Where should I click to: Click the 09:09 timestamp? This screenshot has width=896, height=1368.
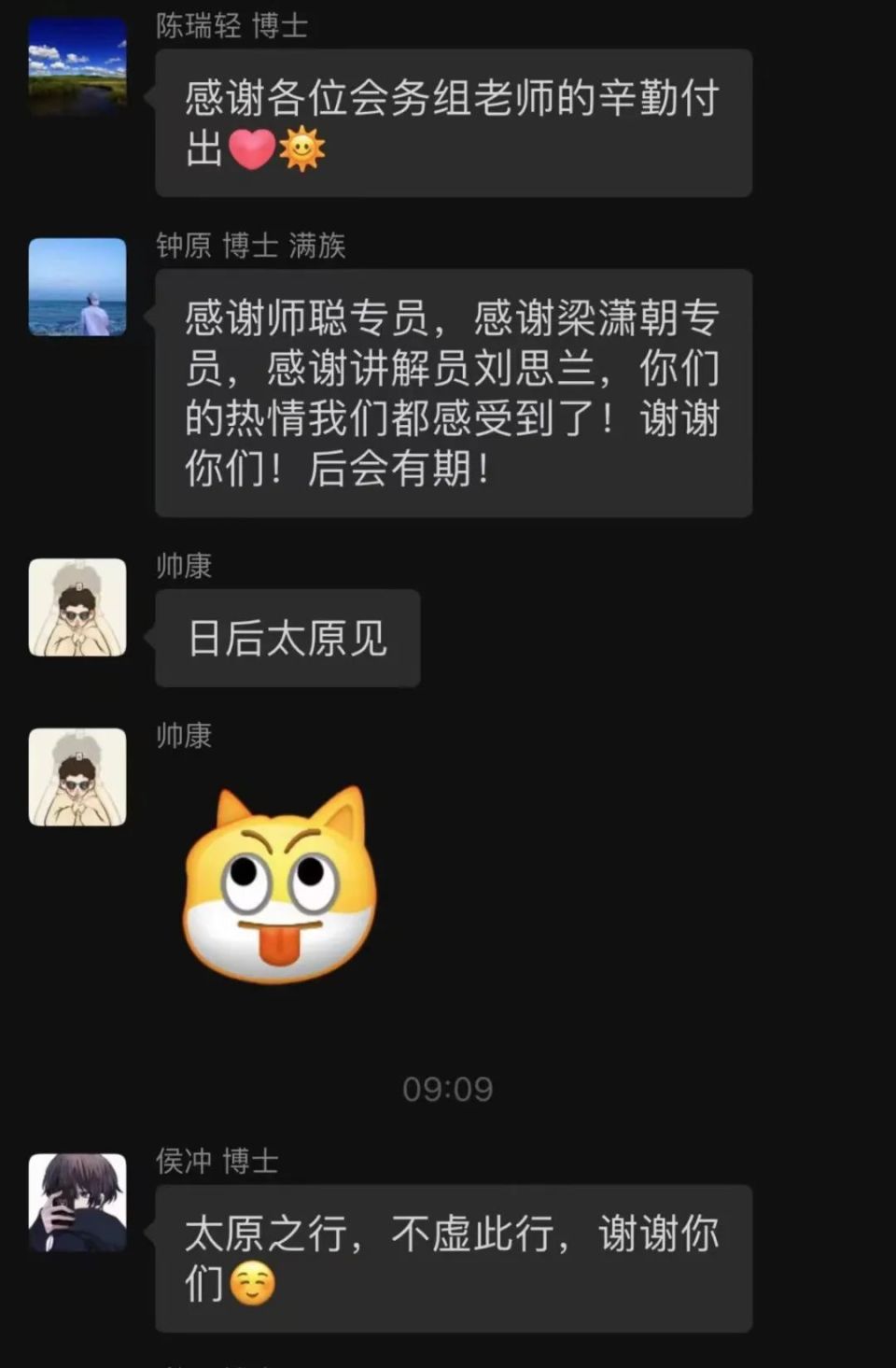click(x=446, y=1087)
